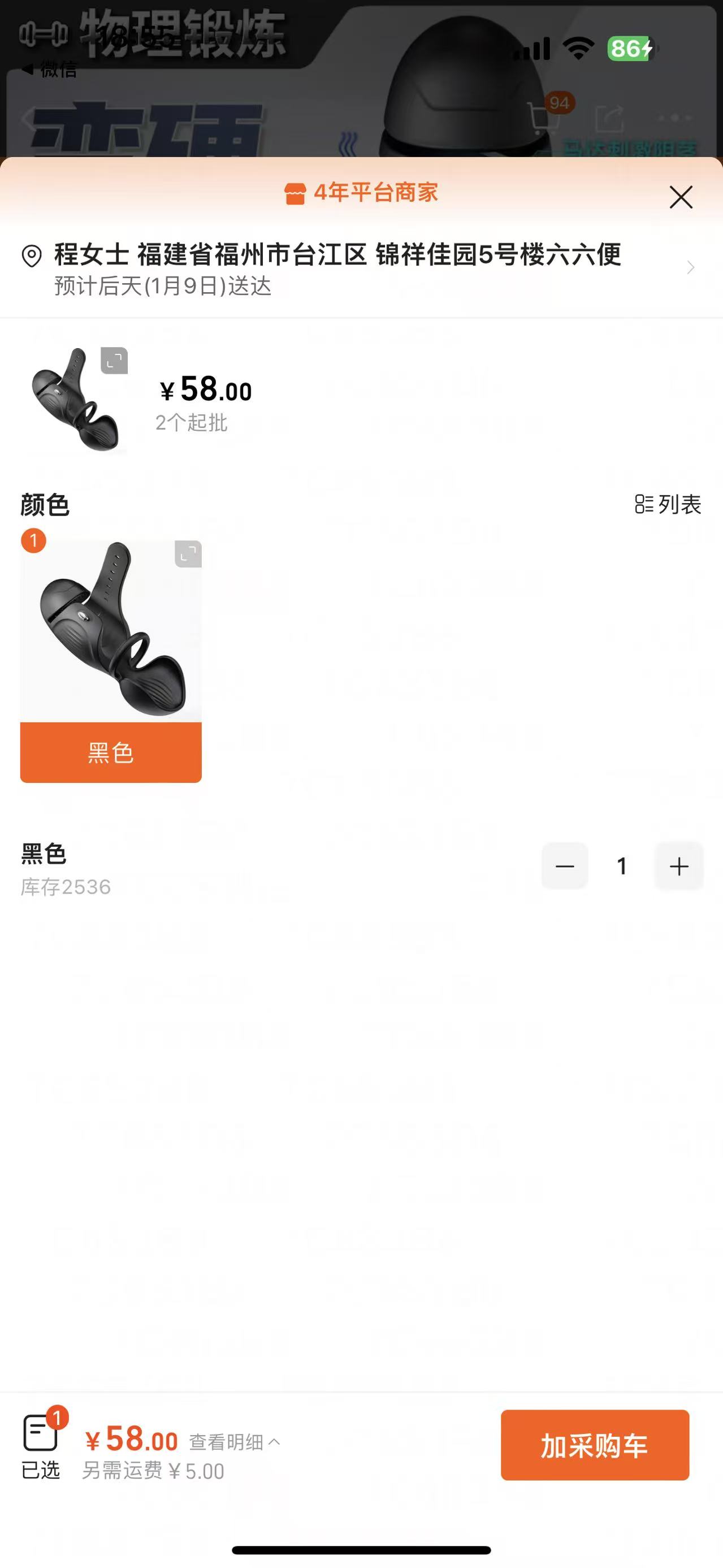Close the product options sheet

pos(681,197)
